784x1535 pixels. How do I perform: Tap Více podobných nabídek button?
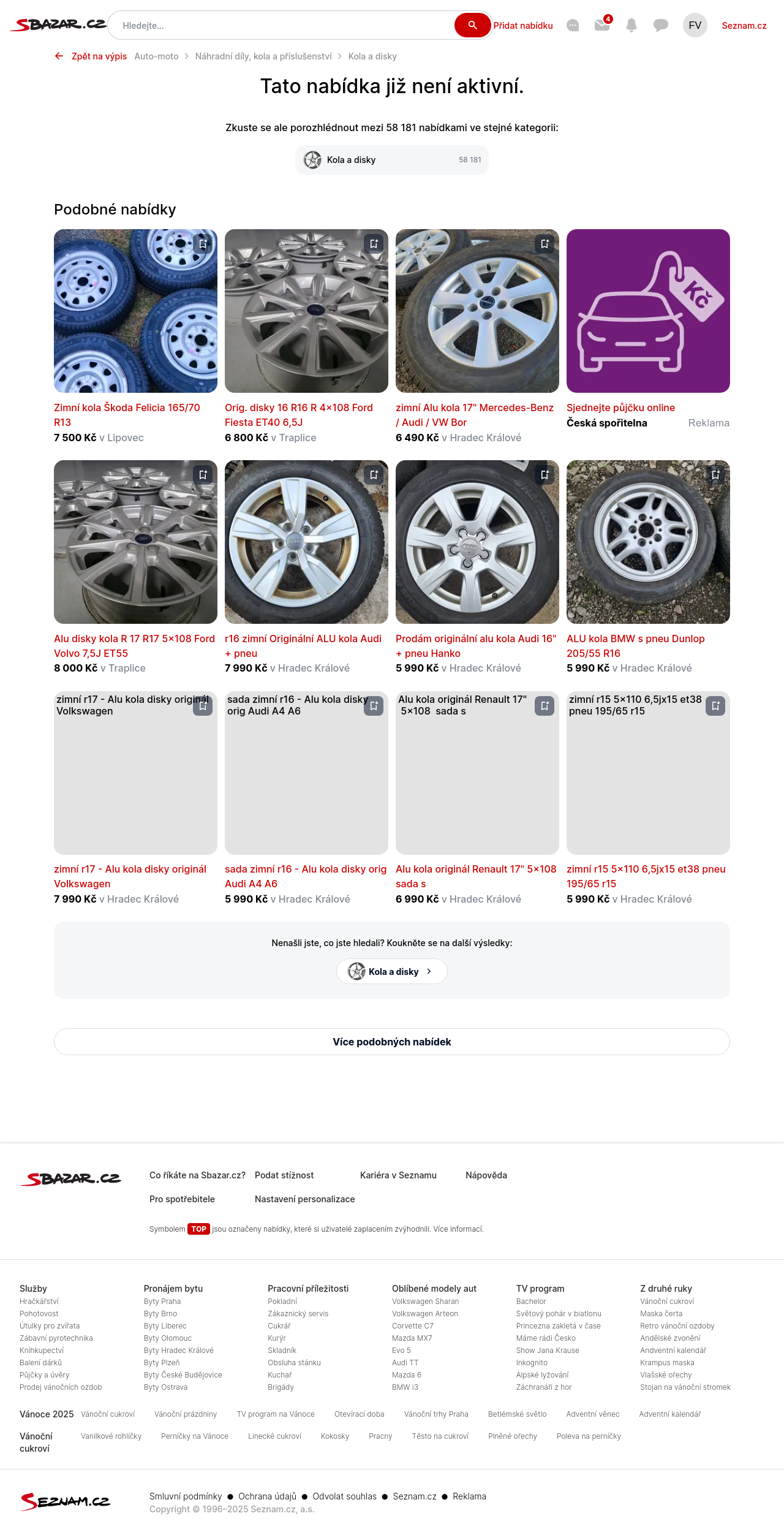(x=392, y=1042)
